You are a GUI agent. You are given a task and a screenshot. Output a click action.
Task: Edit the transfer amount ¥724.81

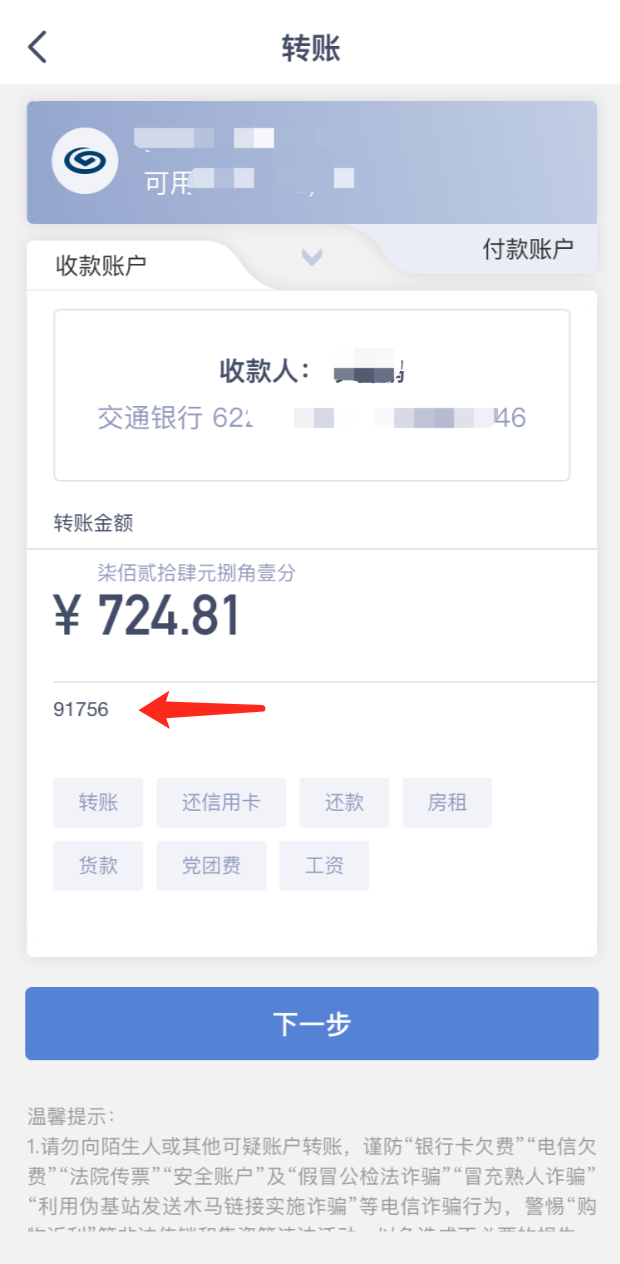coord(170,616)
